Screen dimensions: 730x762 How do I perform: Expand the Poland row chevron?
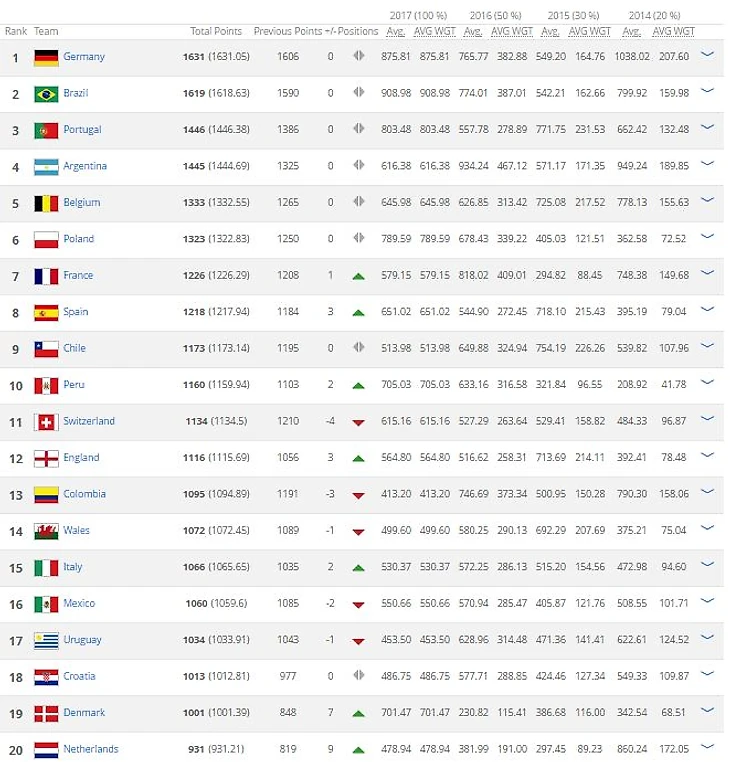pyautogui.click(x=708, y=238)
